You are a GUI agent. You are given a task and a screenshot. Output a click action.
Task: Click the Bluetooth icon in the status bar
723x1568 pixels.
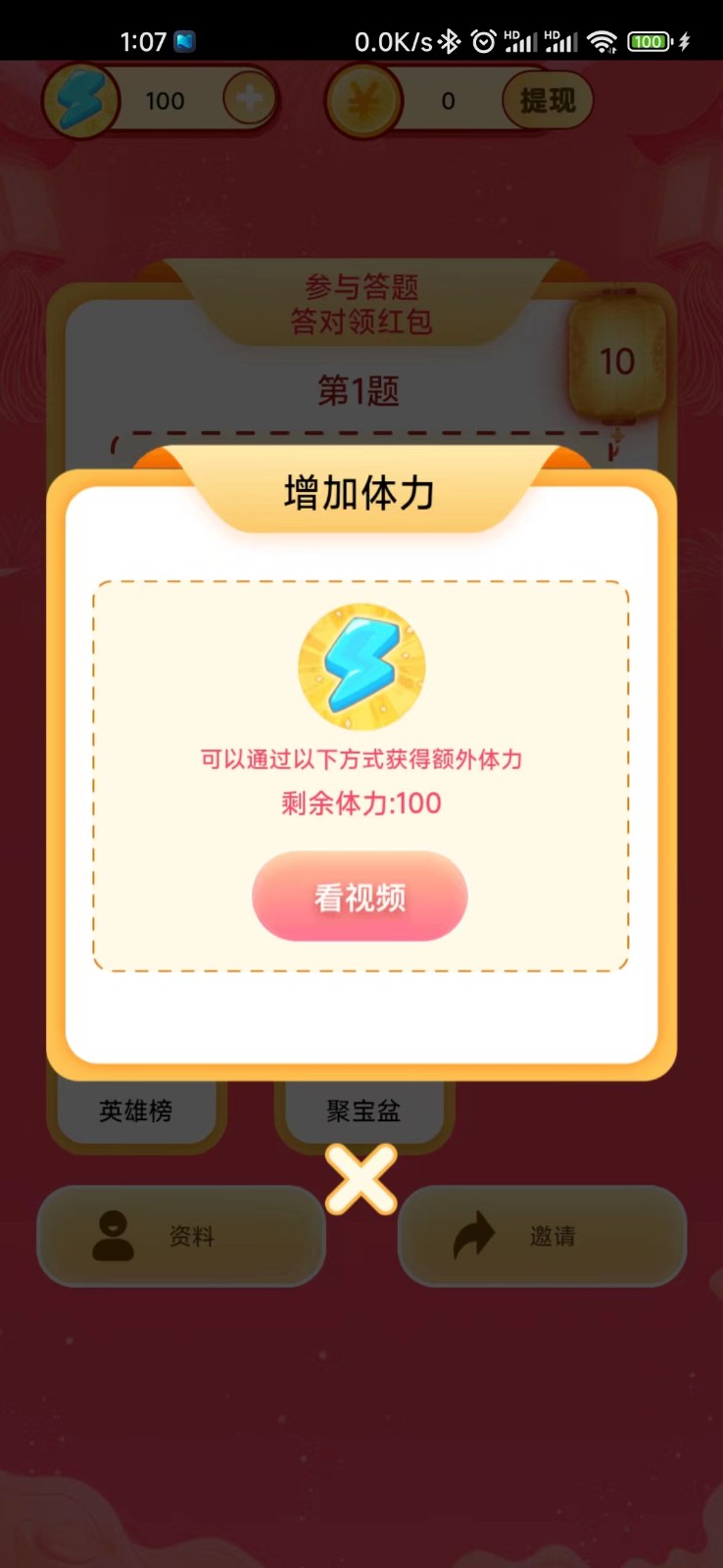coord(450,40)
